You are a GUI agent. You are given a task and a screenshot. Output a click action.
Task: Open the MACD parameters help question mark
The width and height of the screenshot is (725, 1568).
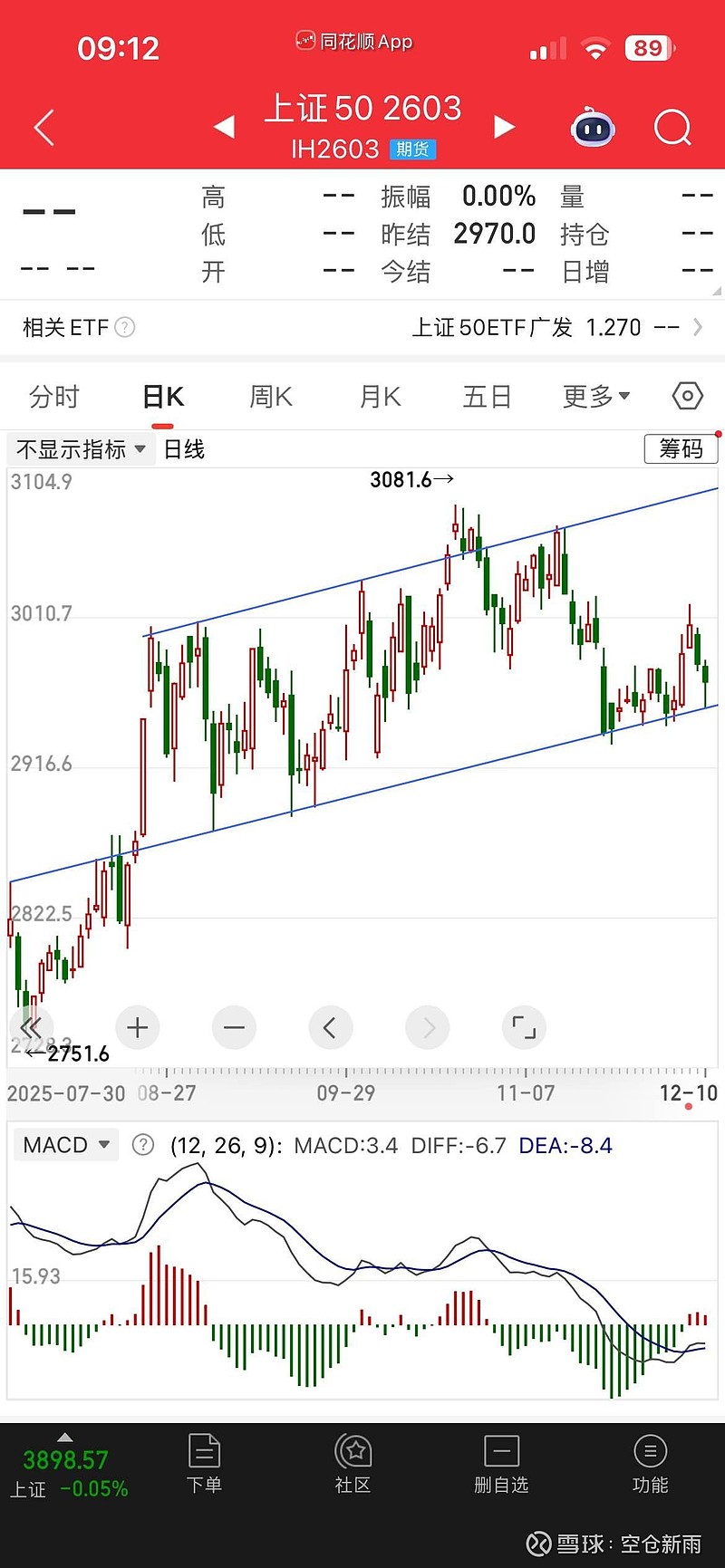(142, 1145)
